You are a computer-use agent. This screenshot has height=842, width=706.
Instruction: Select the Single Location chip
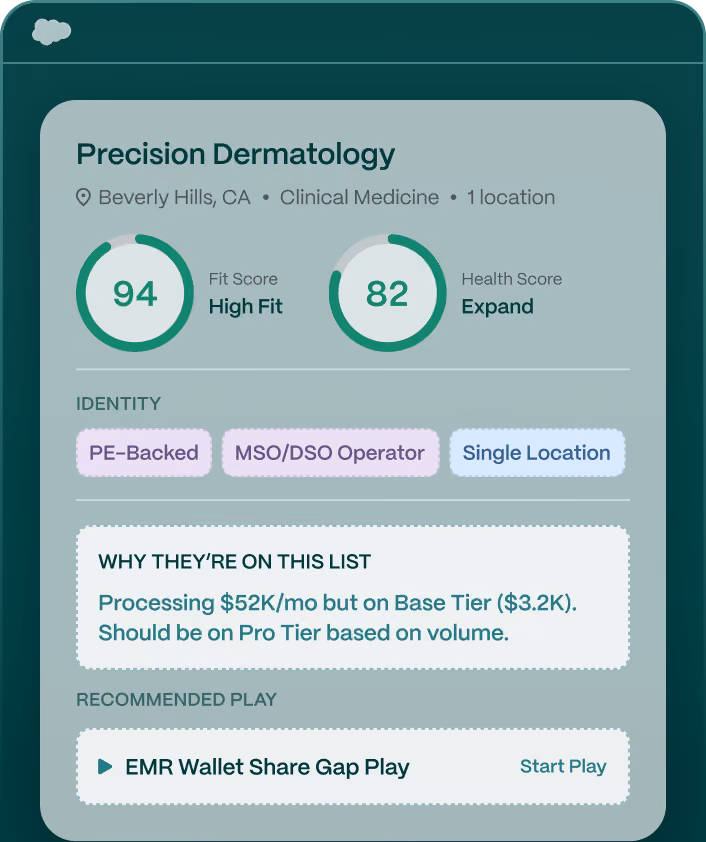[537, 453]
